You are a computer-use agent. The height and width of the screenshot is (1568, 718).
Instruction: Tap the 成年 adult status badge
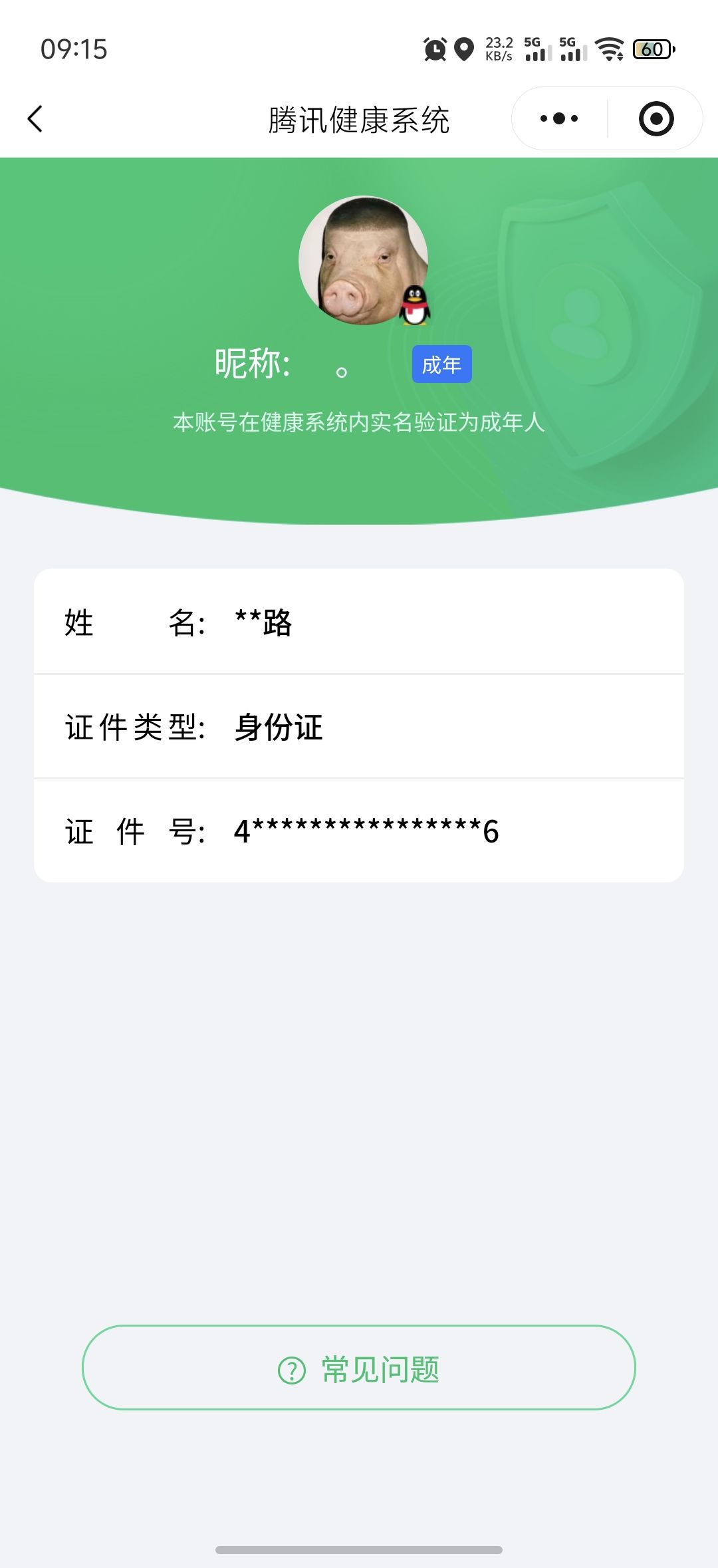pos(441,364)
